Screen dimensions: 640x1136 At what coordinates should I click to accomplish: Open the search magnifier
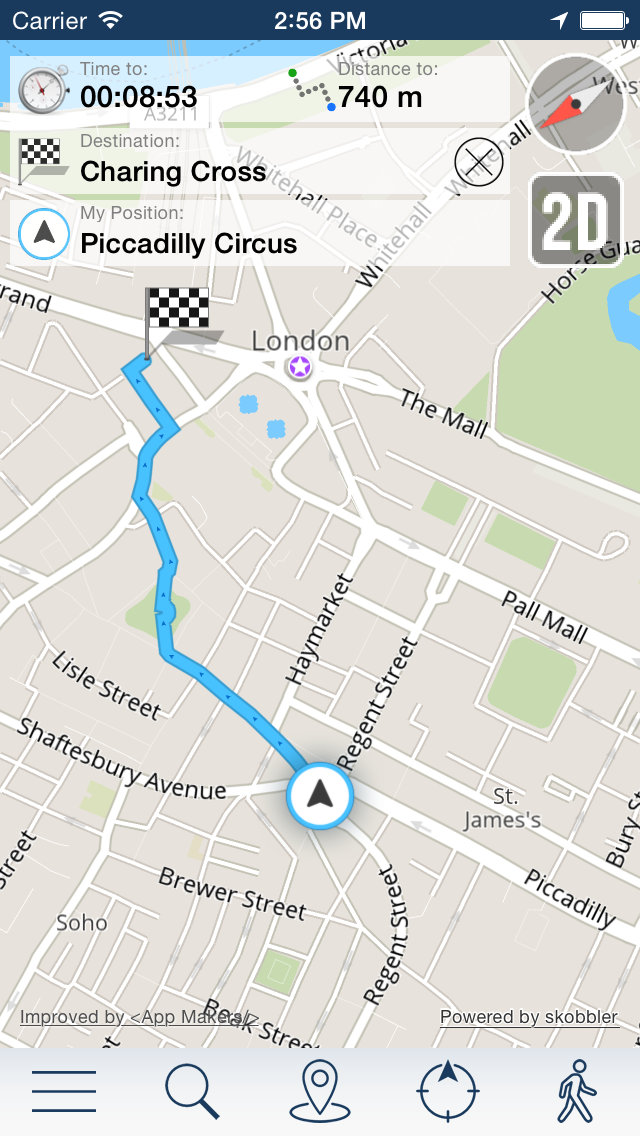point(192,1091)
